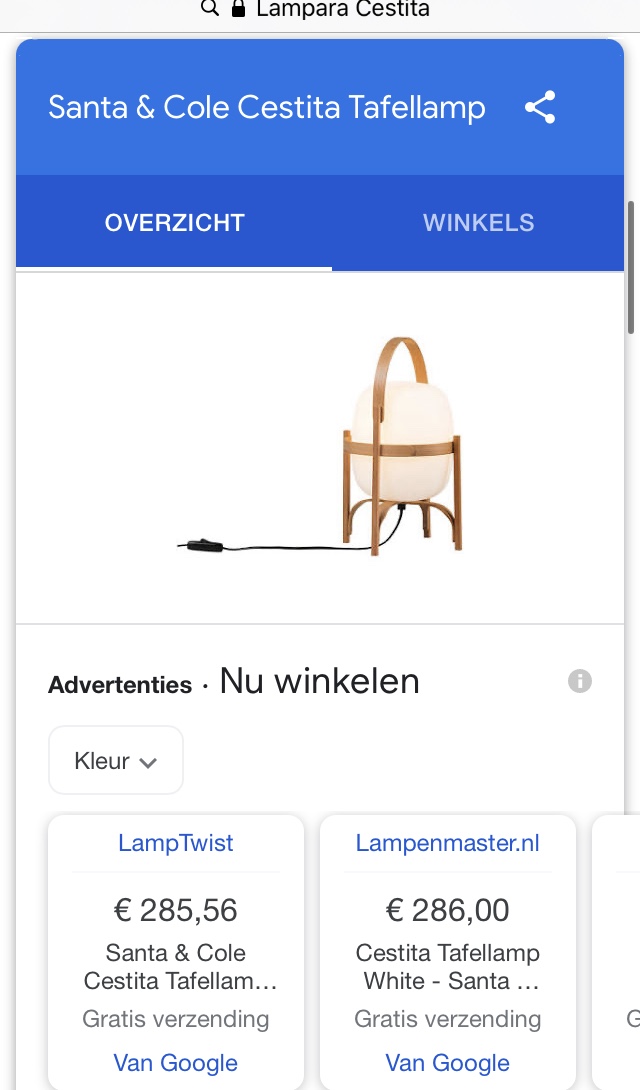This screenshot has width=640, height=1090.
Task: Open the ads info icon
Action: (580, 681)
